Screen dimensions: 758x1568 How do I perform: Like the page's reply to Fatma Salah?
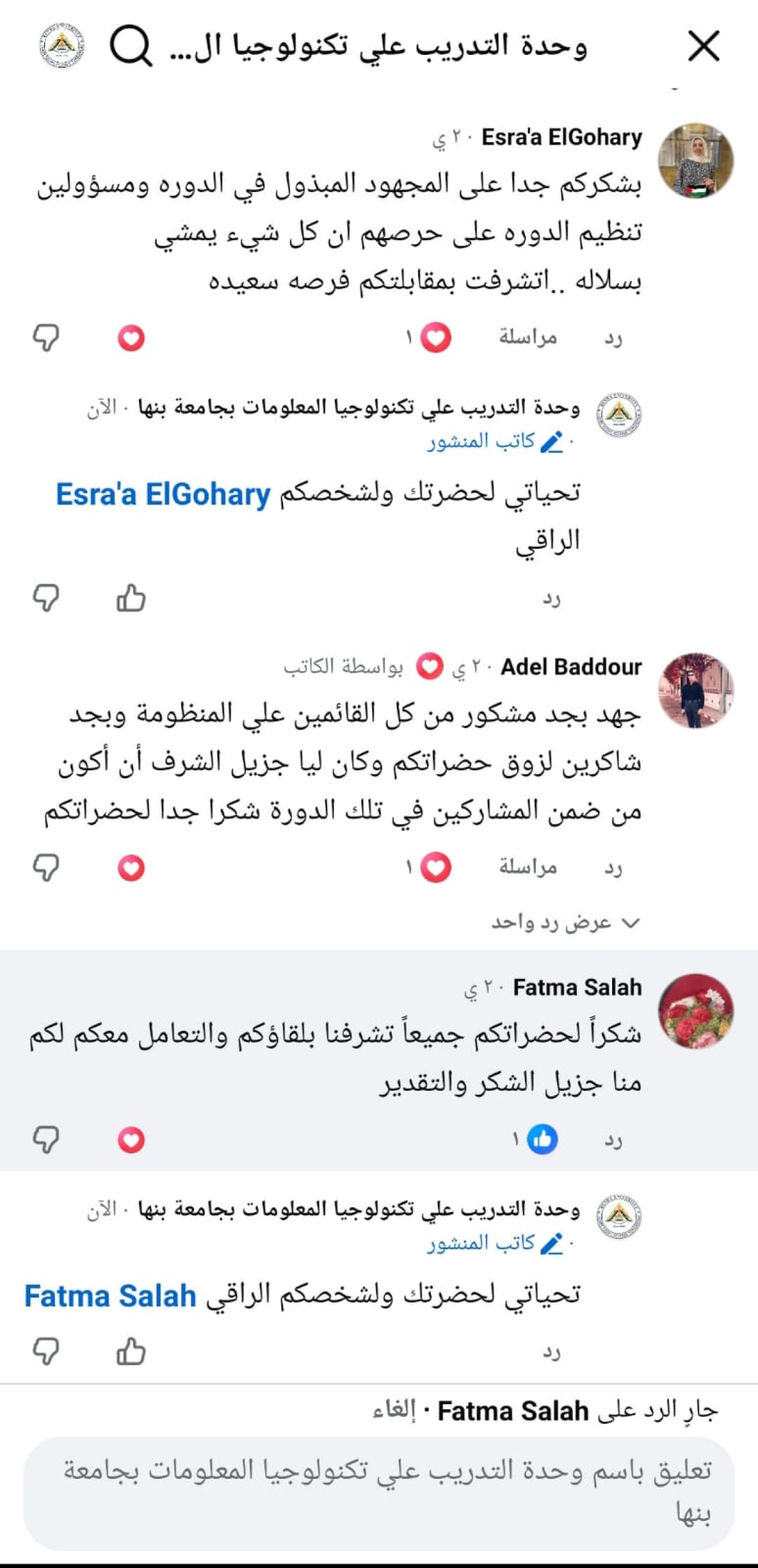click(x=131, y=1352)
